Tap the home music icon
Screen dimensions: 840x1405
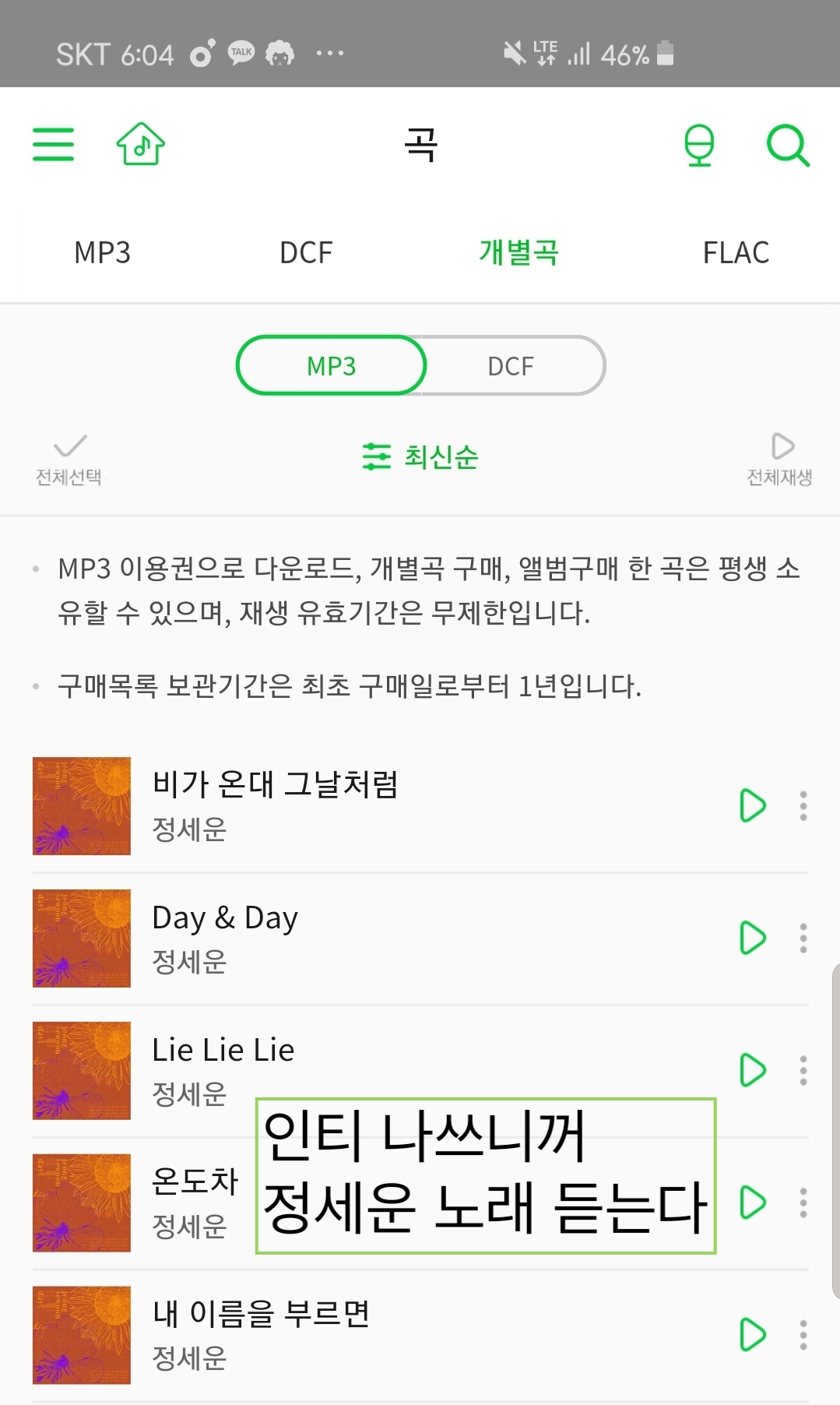pos(139,144)
